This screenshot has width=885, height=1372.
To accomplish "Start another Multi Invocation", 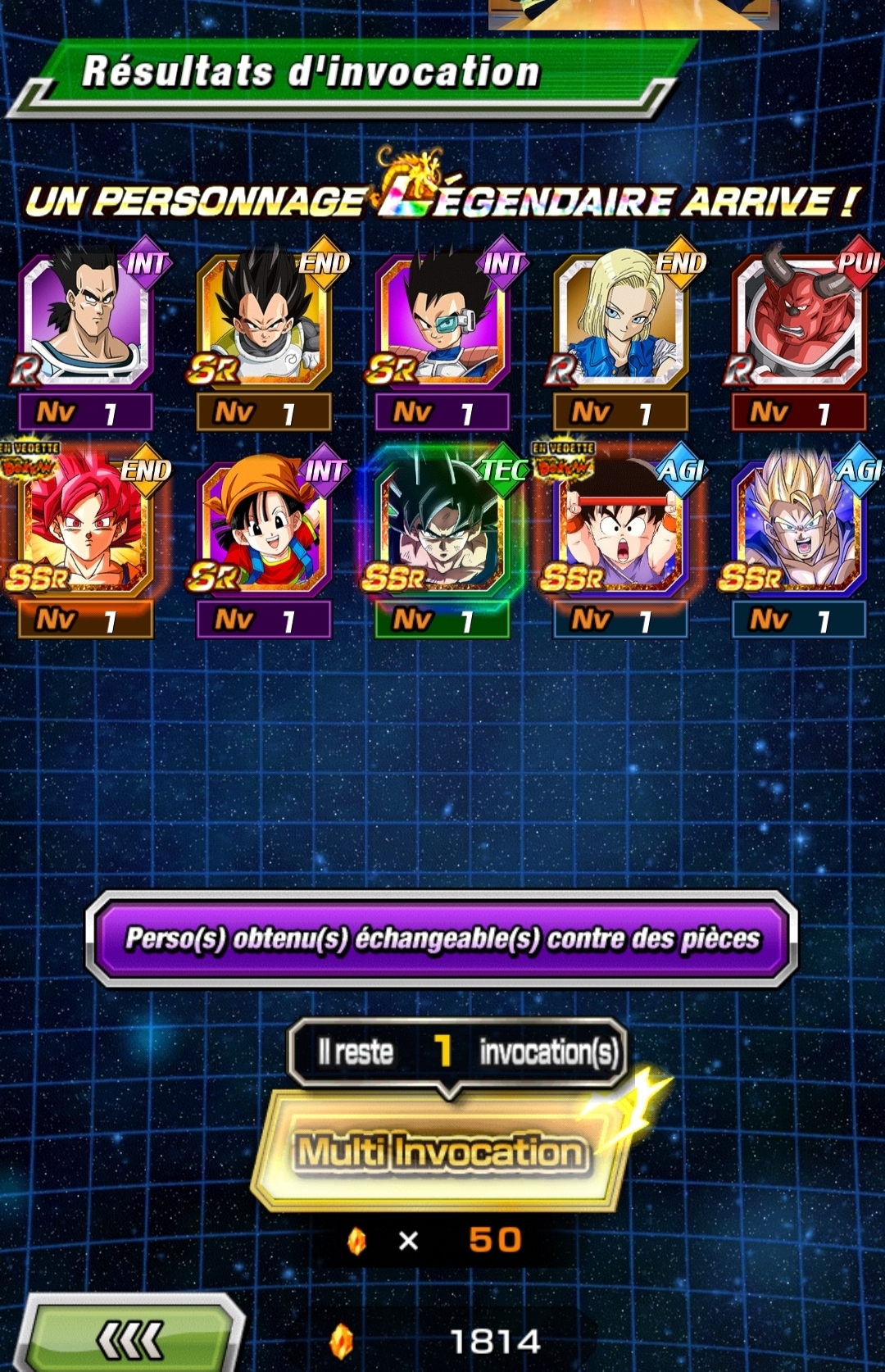I will 442,1152.
